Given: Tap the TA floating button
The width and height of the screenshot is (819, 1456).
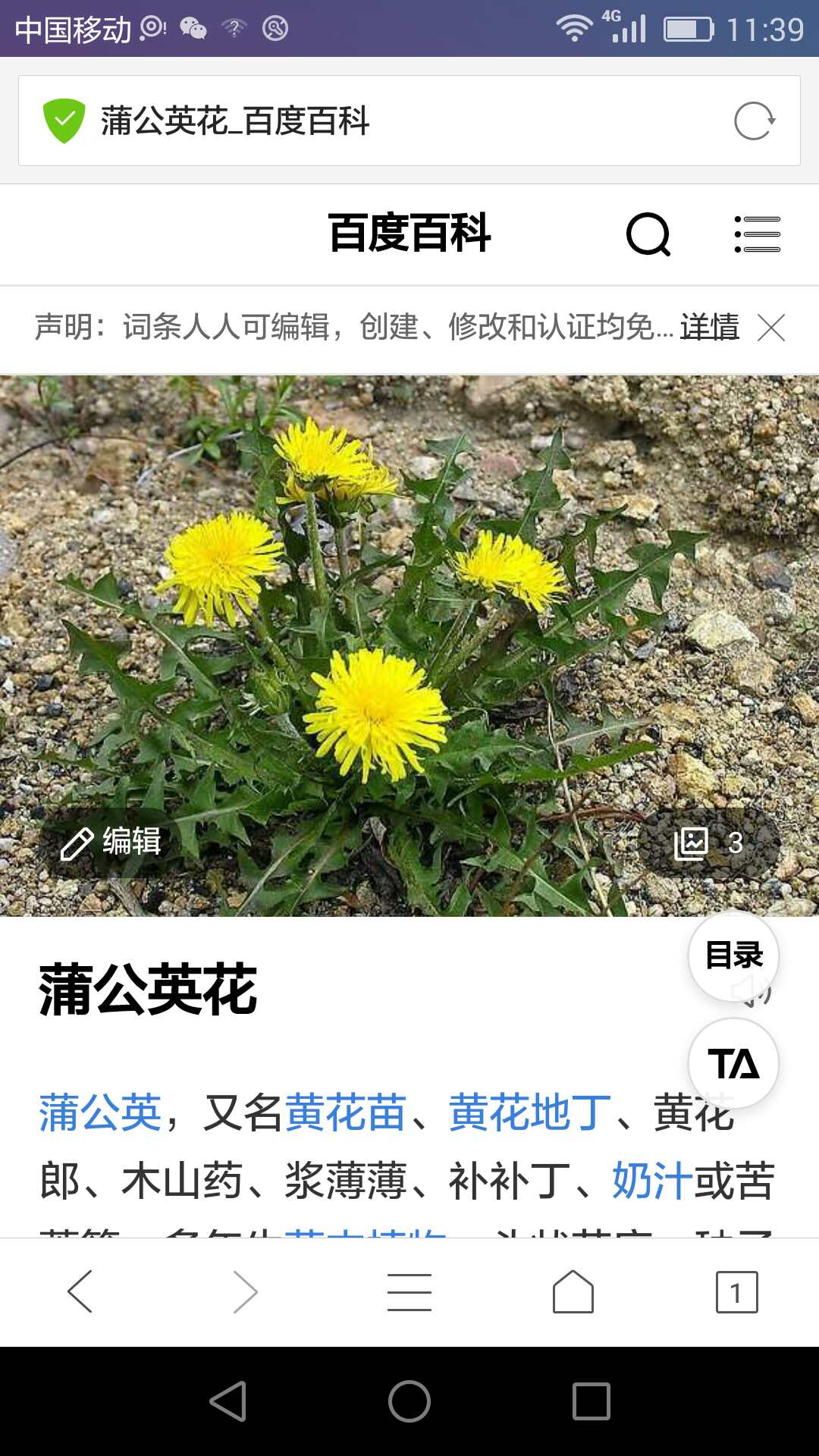Looking at the screenshot, I should [x=733, y=1063].
